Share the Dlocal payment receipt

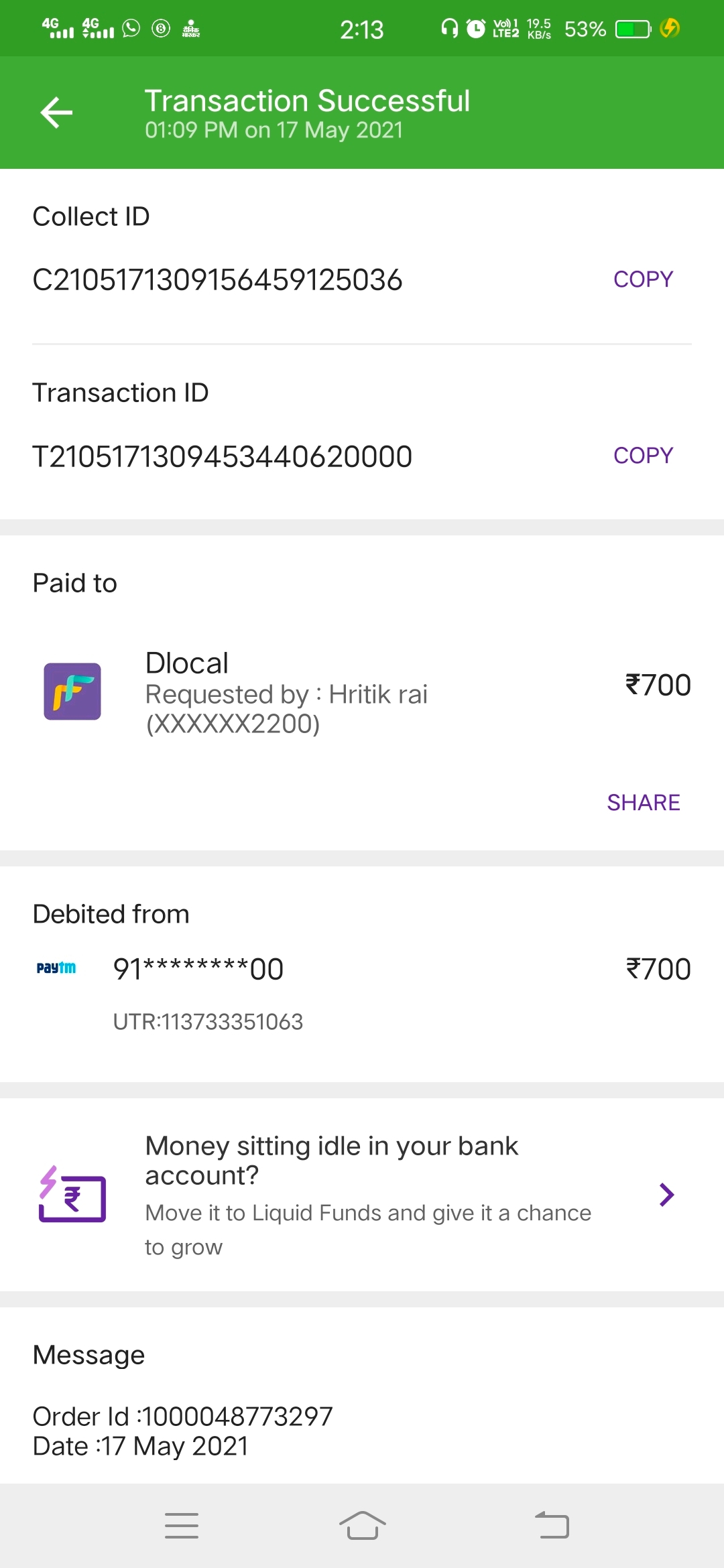(x=644, y=803)
